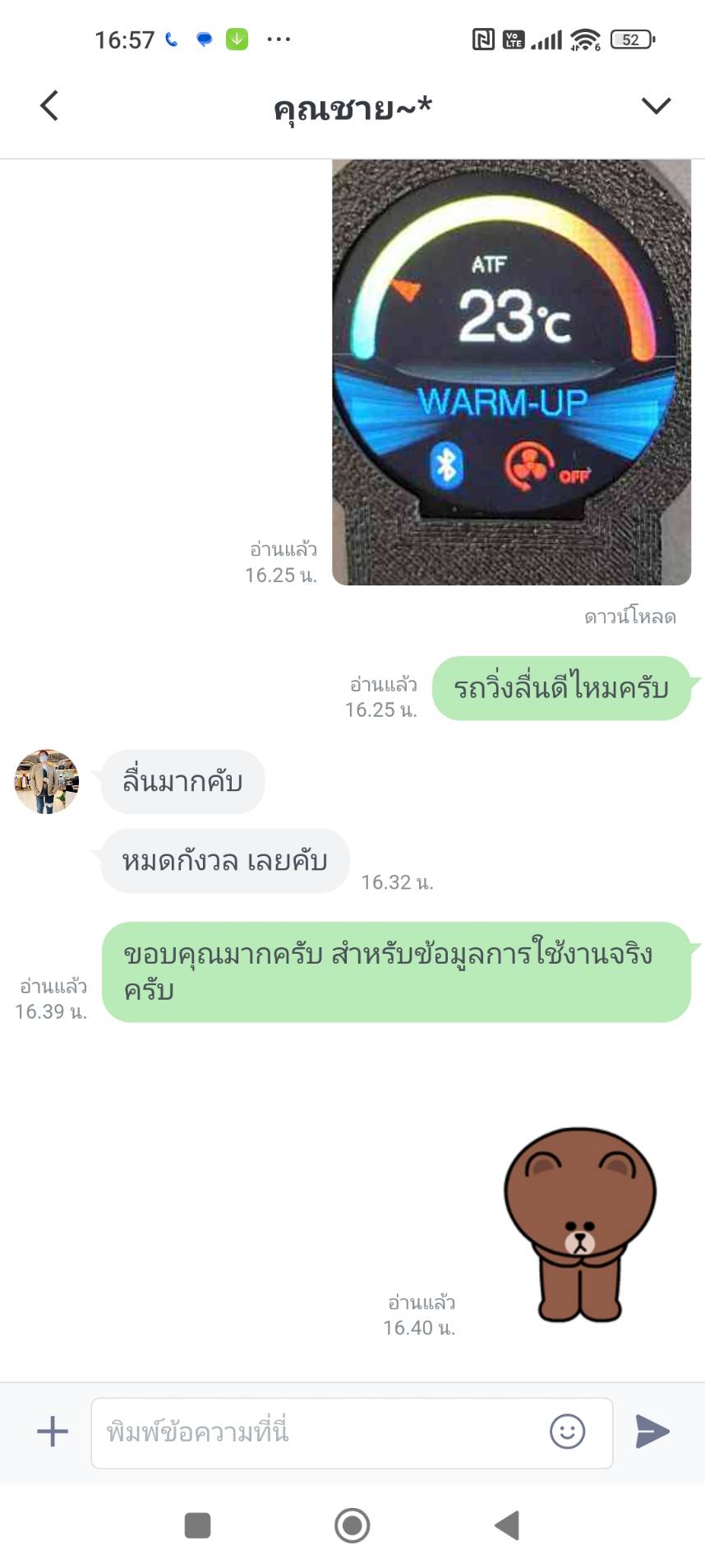Tap the brown bear sticker
Screen dimensions: 705x1568
tap(580, 1224)
